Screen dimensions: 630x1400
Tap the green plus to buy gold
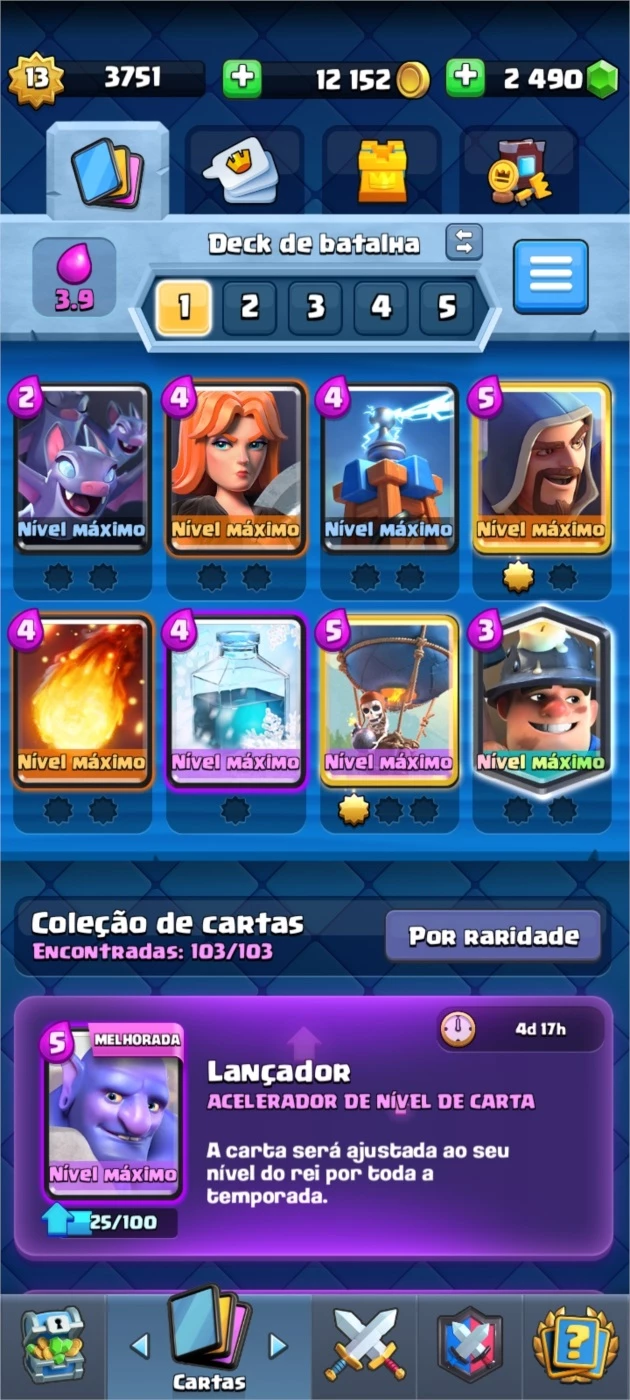(242, 78)
